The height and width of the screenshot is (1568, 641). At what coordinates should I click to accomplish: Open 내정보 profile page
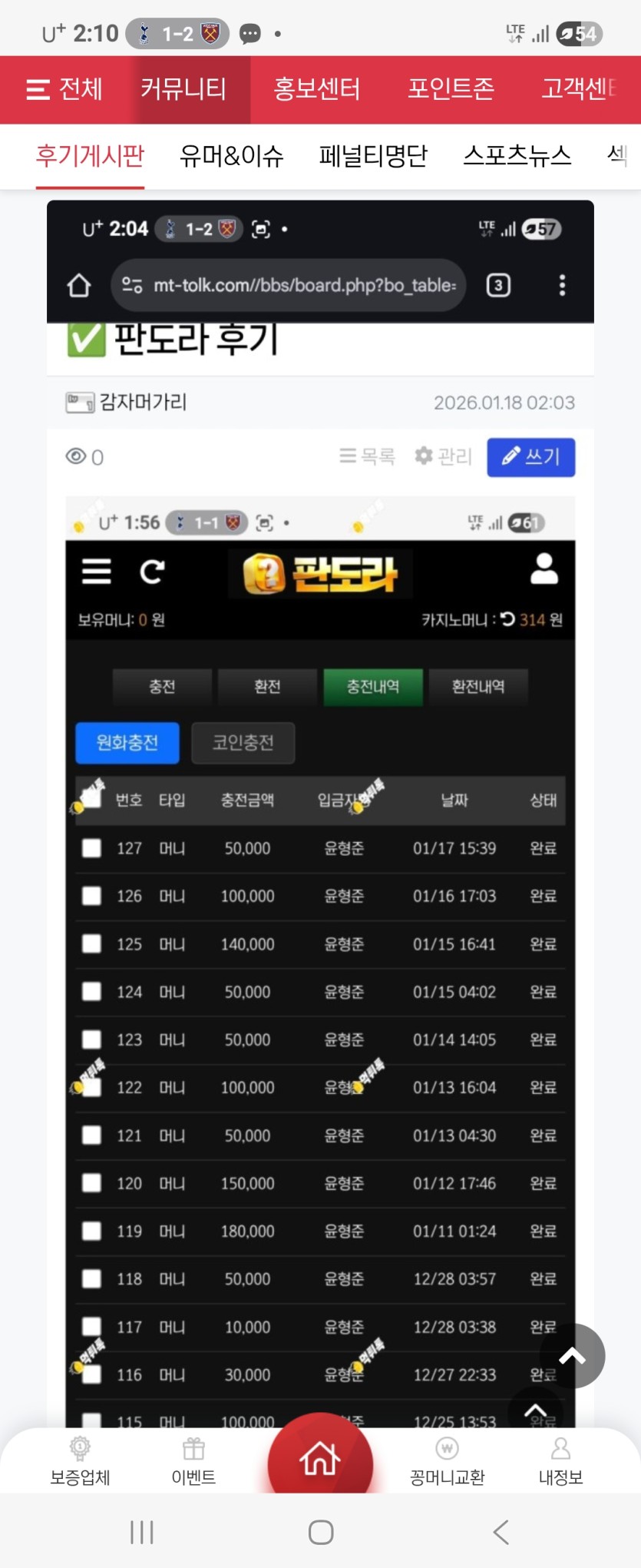pyautogui.click(x=560, y=1462)
